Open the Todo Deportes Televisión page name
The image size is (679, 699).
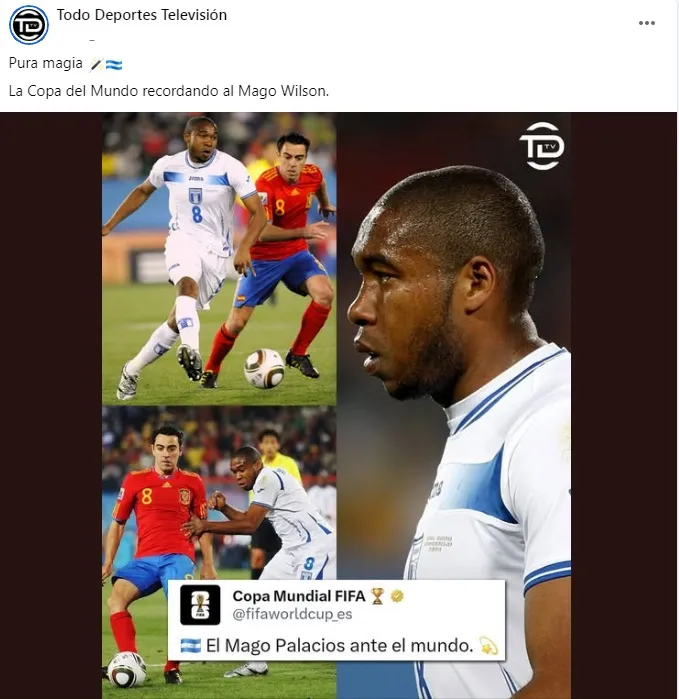pyautogui.click(x=141, y=15)
